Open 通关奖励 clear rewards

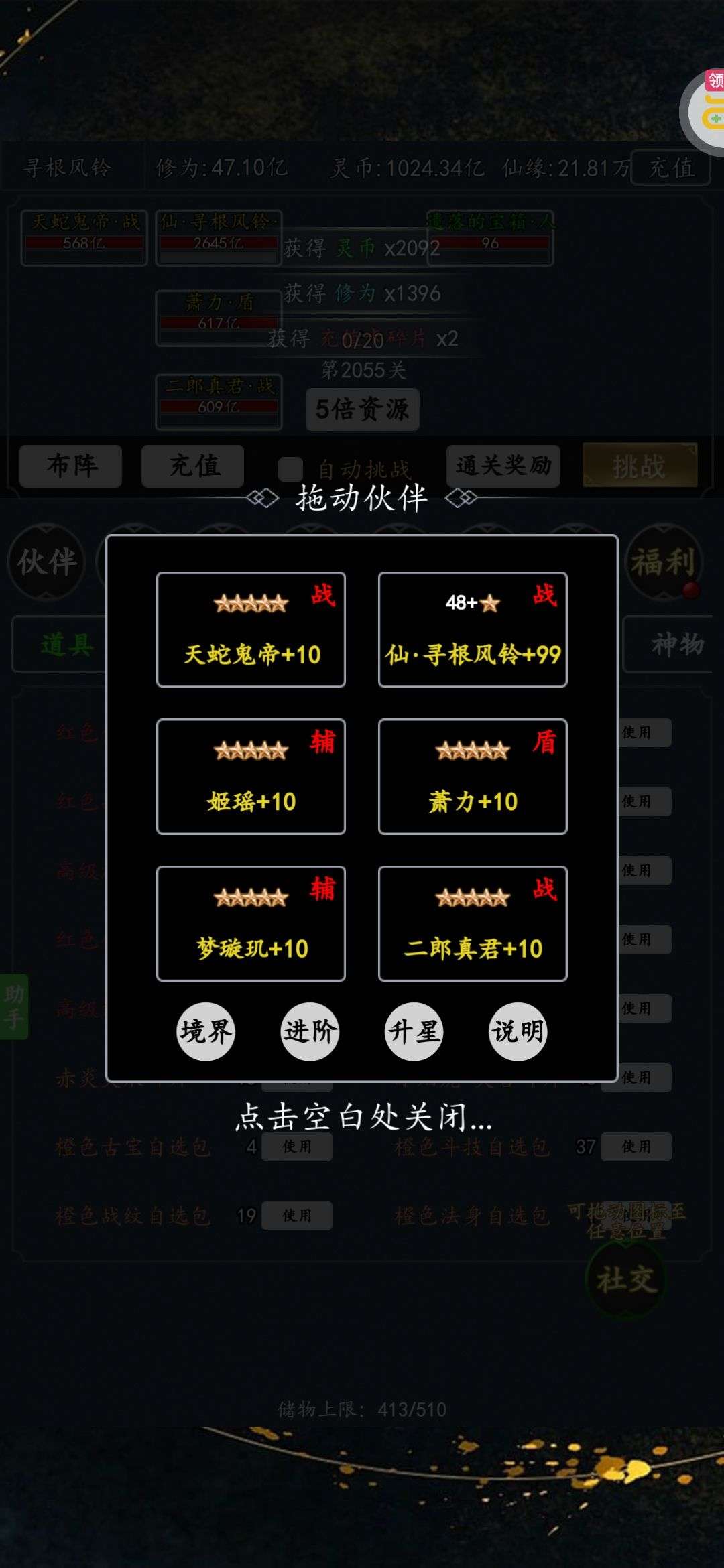(x=503, y=466)
